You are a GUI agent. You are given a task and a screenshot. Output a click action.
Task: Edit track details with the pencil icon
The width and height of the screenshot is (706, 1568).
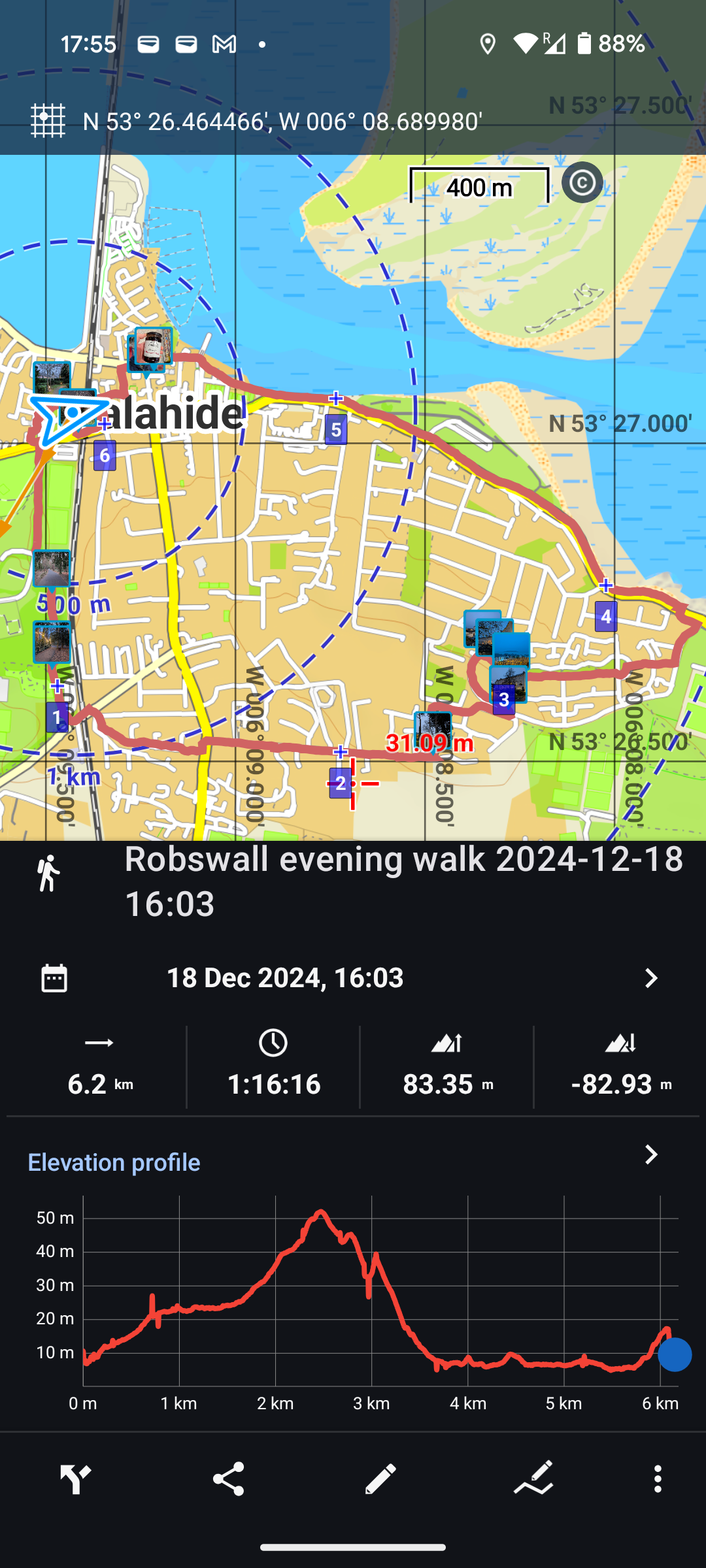coord(380,1478)
